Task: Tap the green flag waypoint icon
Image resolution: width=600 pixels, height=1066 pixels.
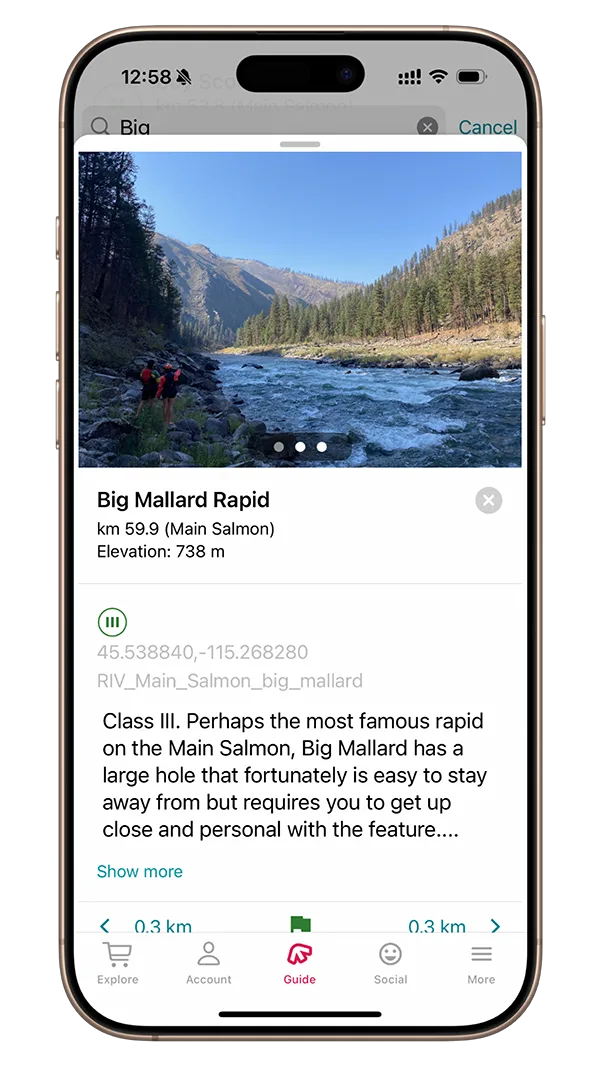Action: point(300,924)
